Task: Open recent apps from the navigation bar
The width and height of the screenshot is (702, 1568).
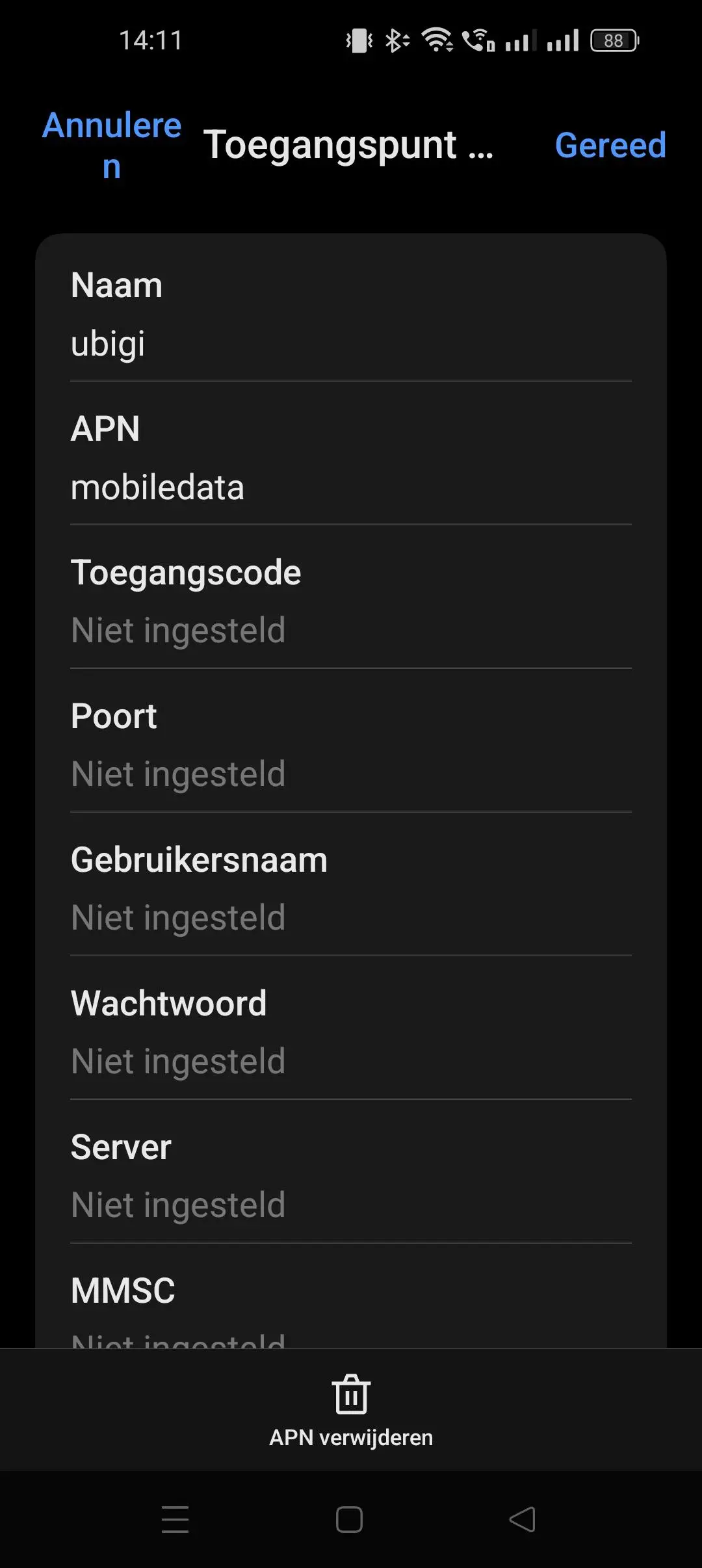Action: pos(175,1519)
